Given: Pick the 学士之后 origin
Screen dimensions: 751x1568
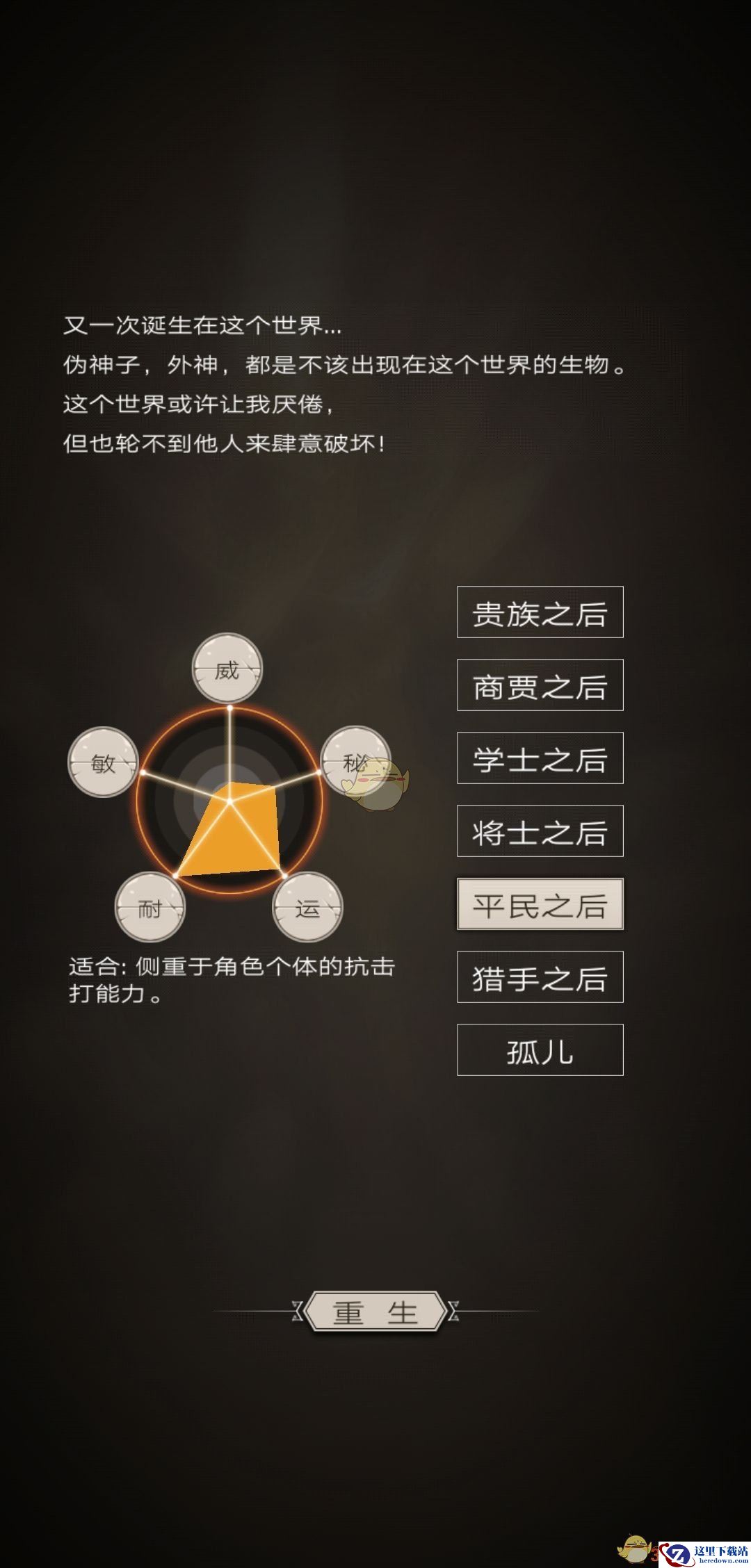Looking at the screenshot, I should [540, 758].
